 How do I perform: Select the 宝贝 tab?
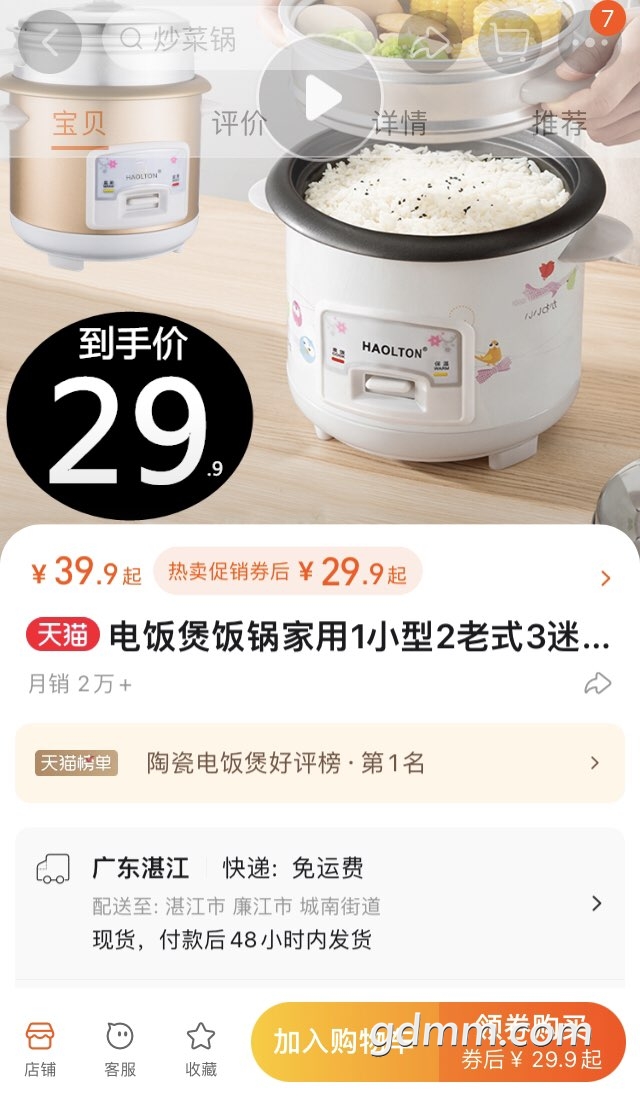(80, 126)
